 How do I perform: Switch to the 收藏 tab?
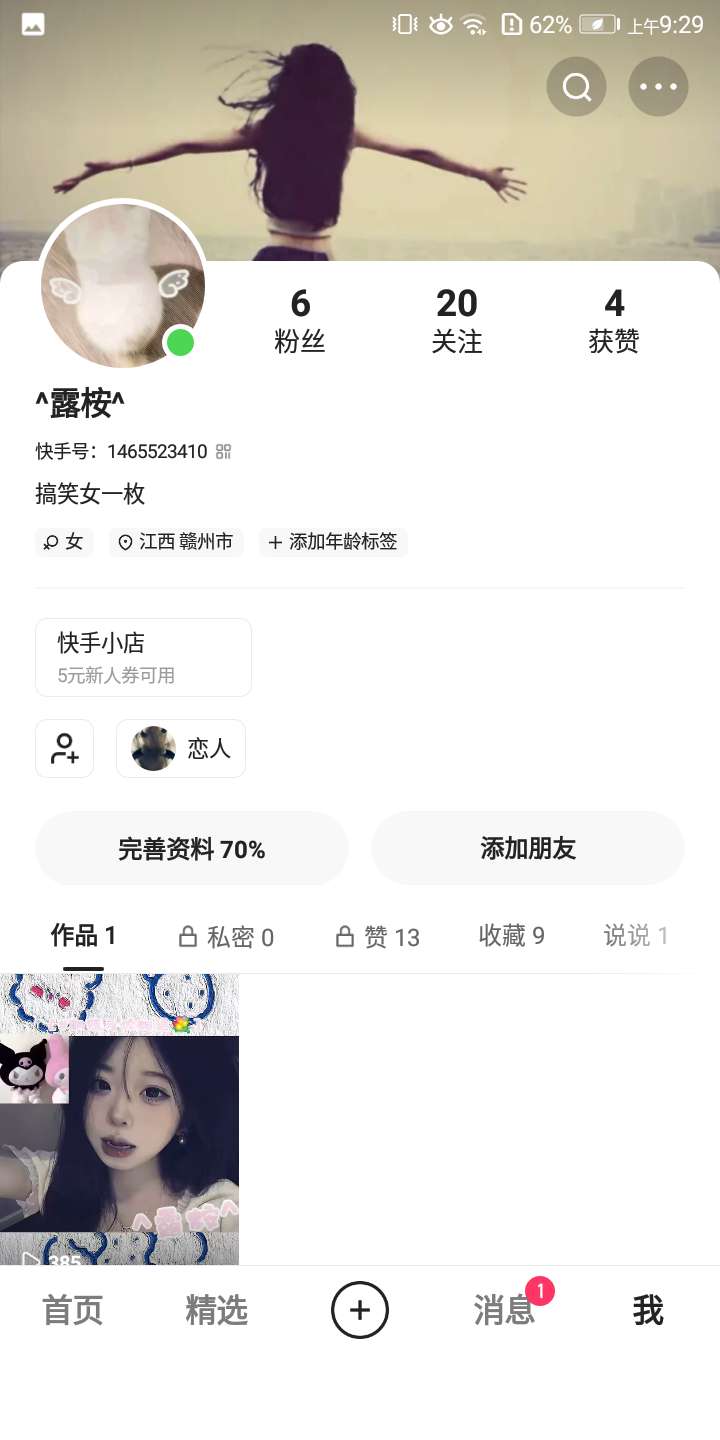point(511,936)
